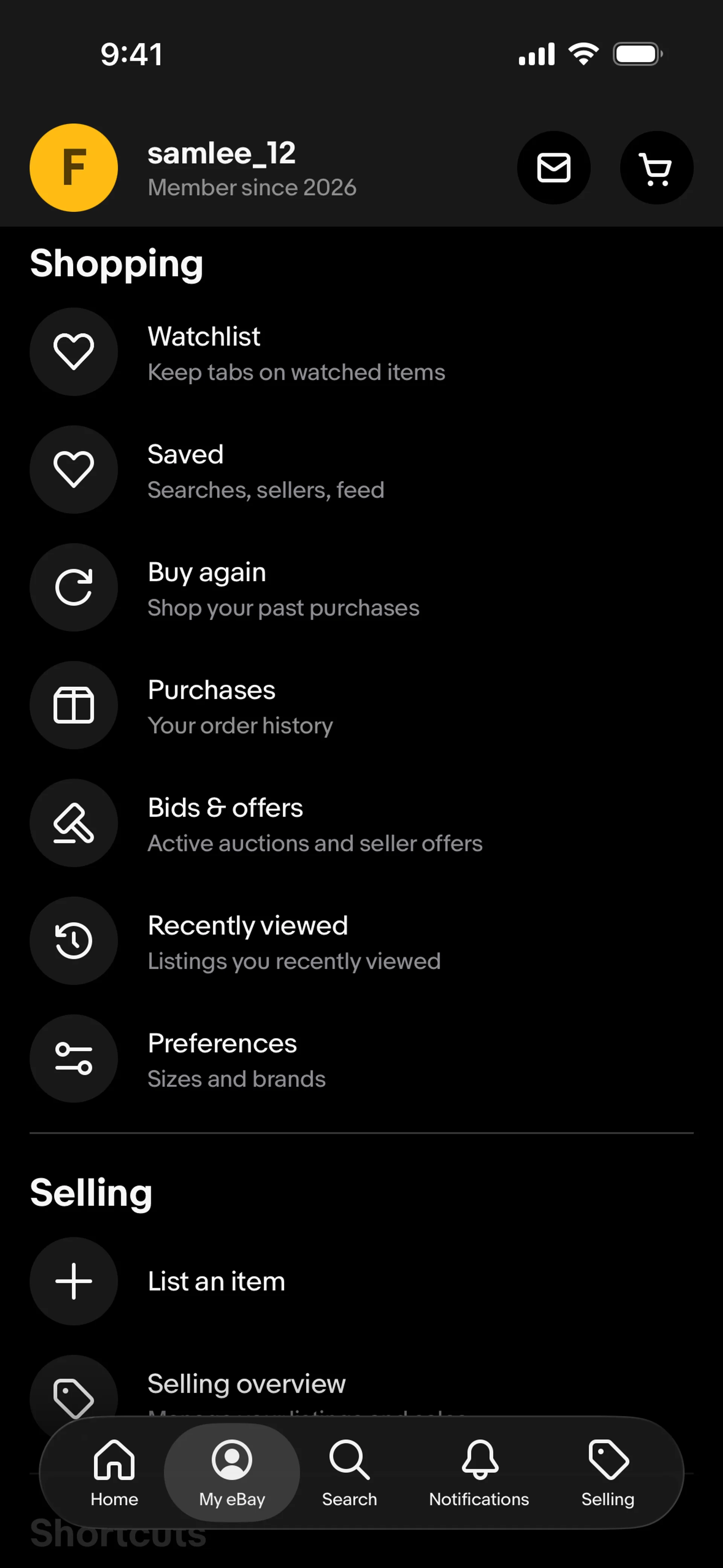Screen dimensions: 723x1568
Task: Select the My eBay tab
Action: [232, 1472]
